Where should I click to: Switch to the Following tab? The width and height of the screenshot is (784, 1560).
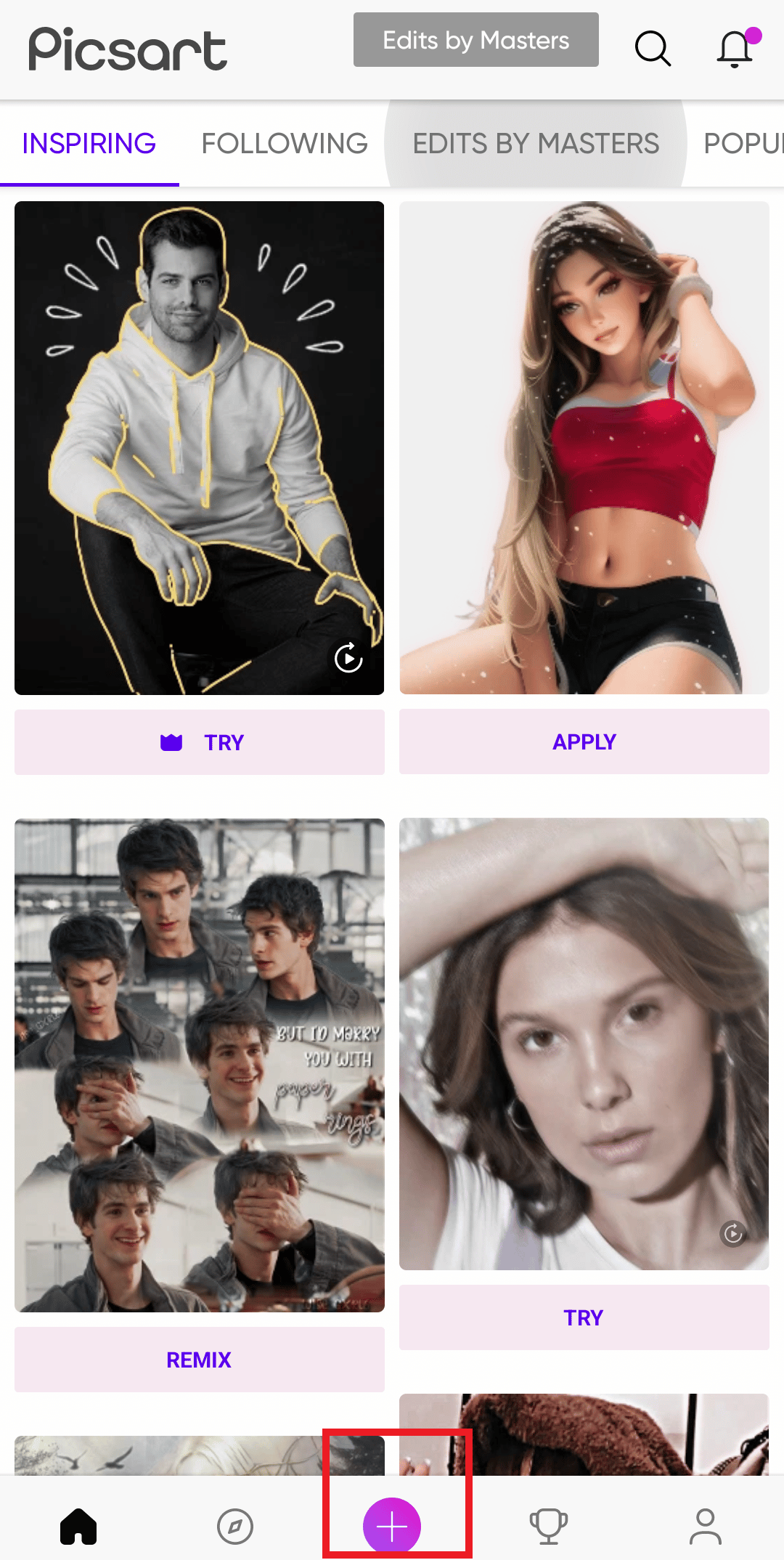285,144
